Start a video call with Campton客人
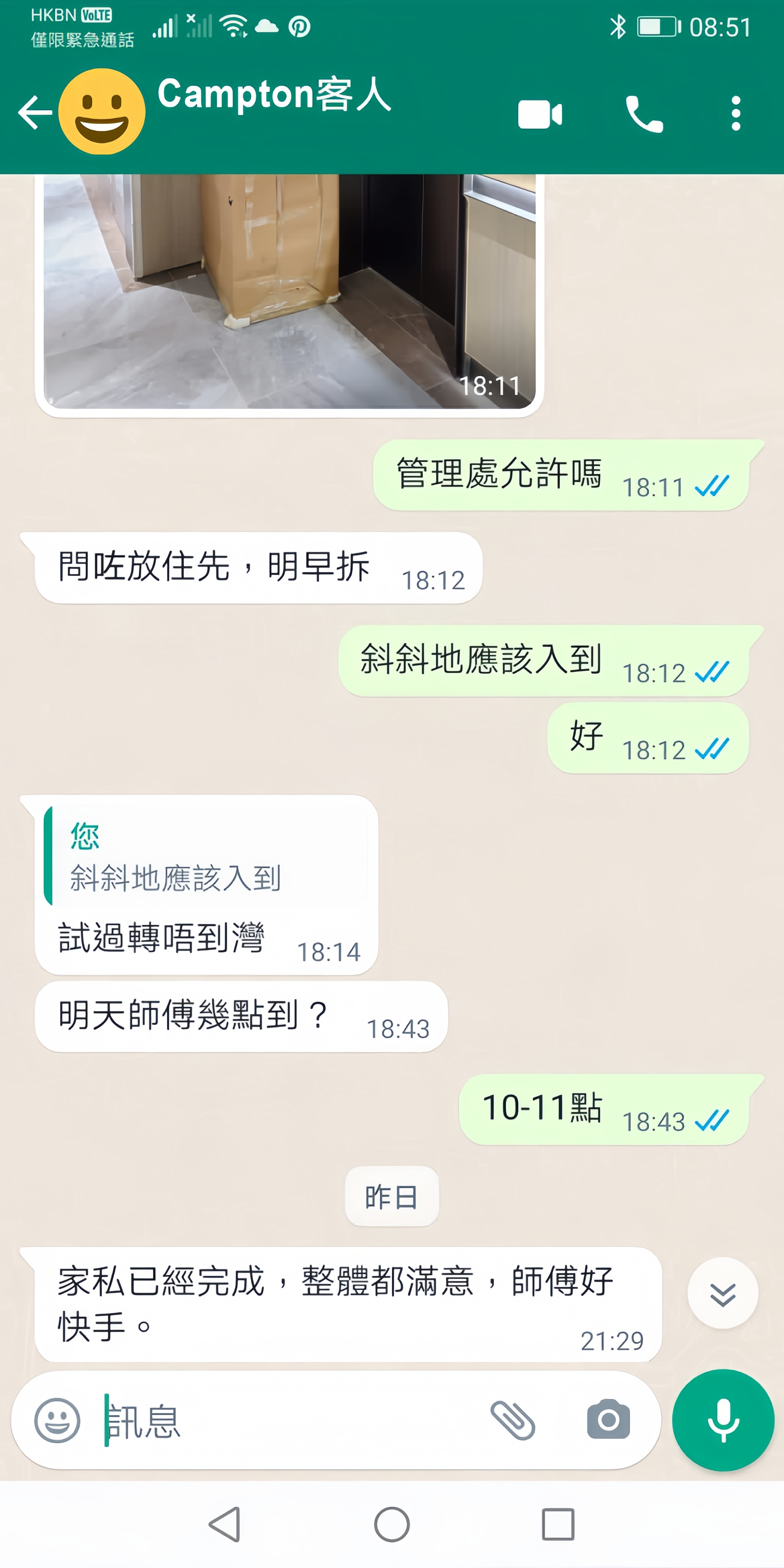 pyautogui.click(x=540, y=114)
